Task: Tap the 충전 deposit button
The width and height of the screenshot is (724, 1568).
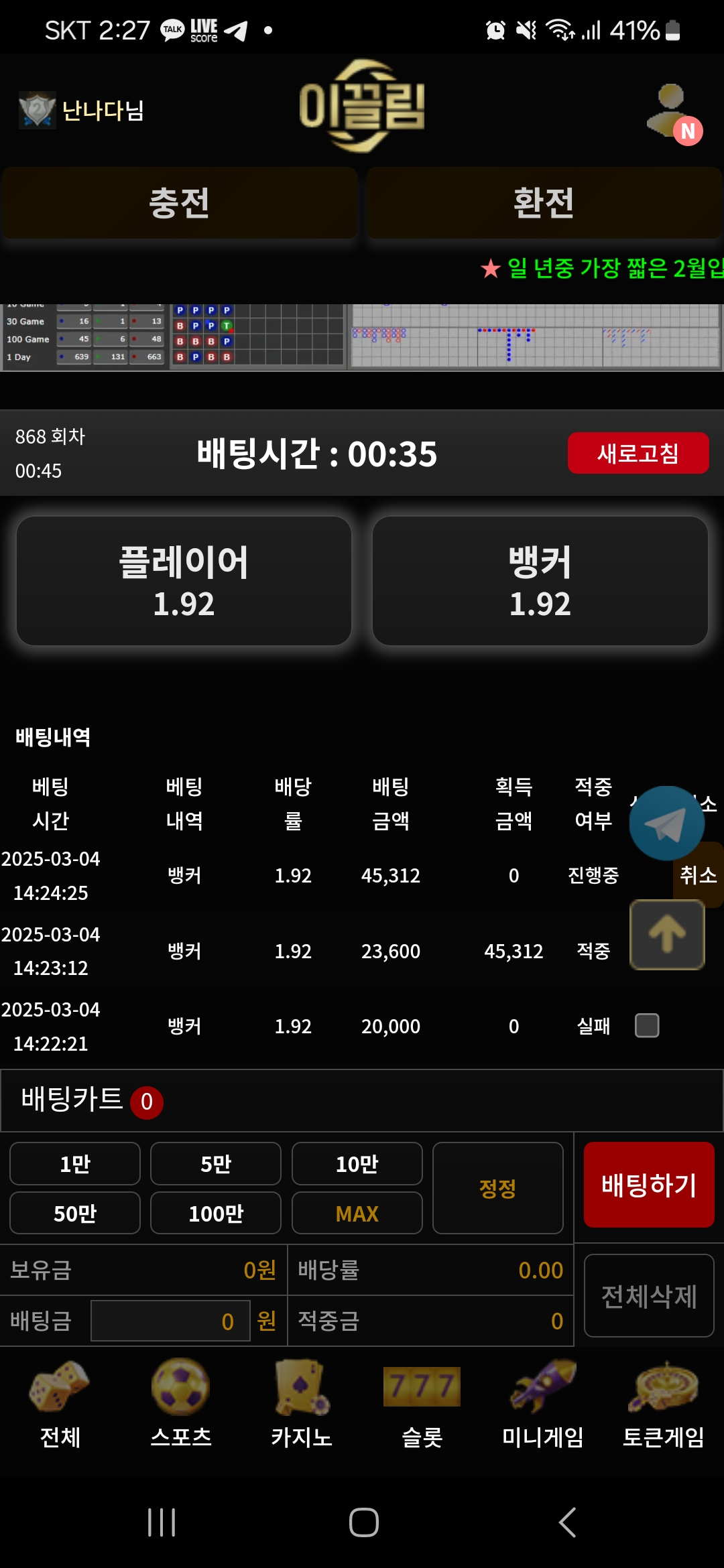Action: point(180,203)
